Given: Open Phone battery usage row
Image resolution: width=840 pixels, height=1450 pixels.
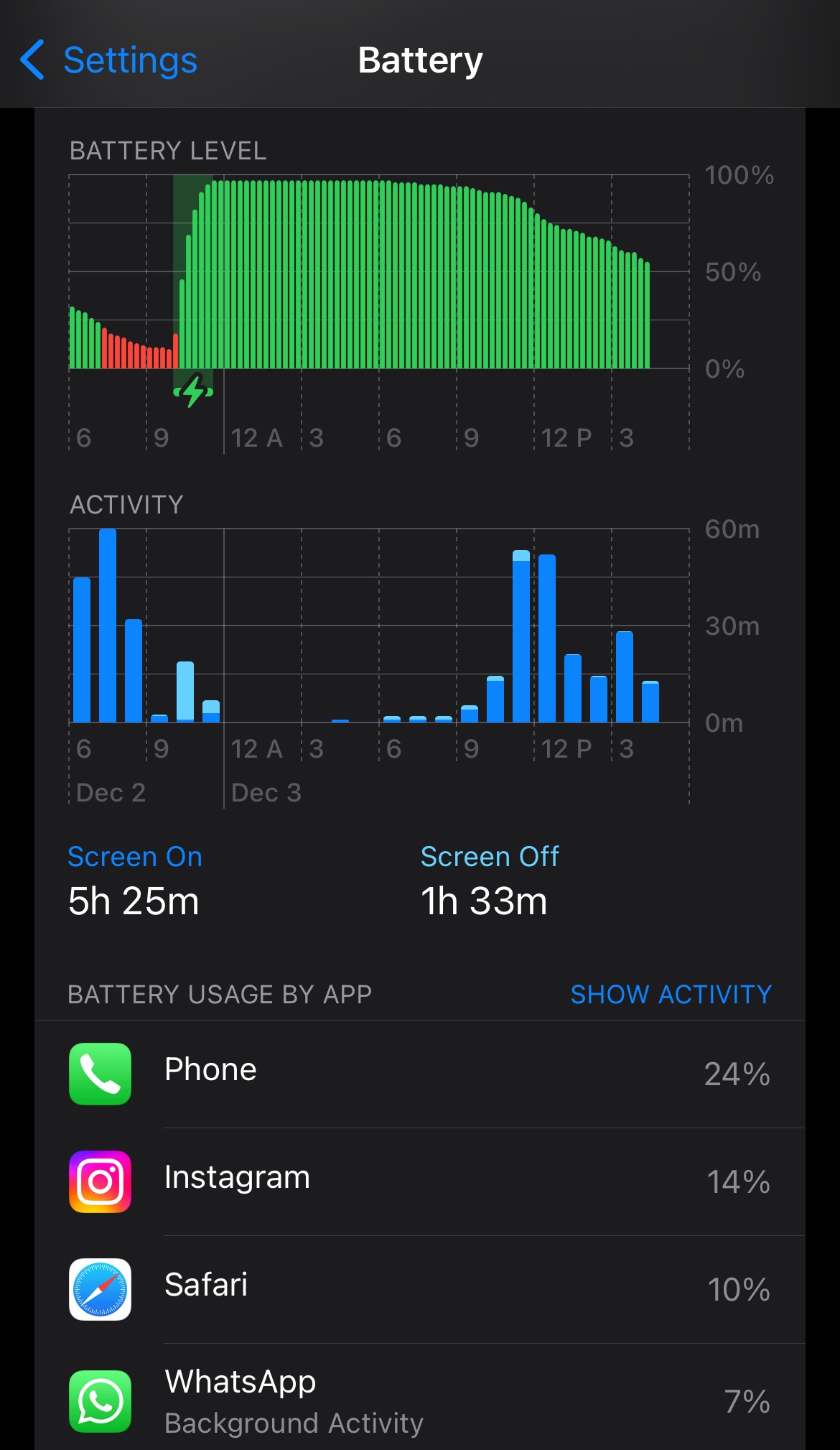Looking at the screenshot, I should tap(420, 1073).
